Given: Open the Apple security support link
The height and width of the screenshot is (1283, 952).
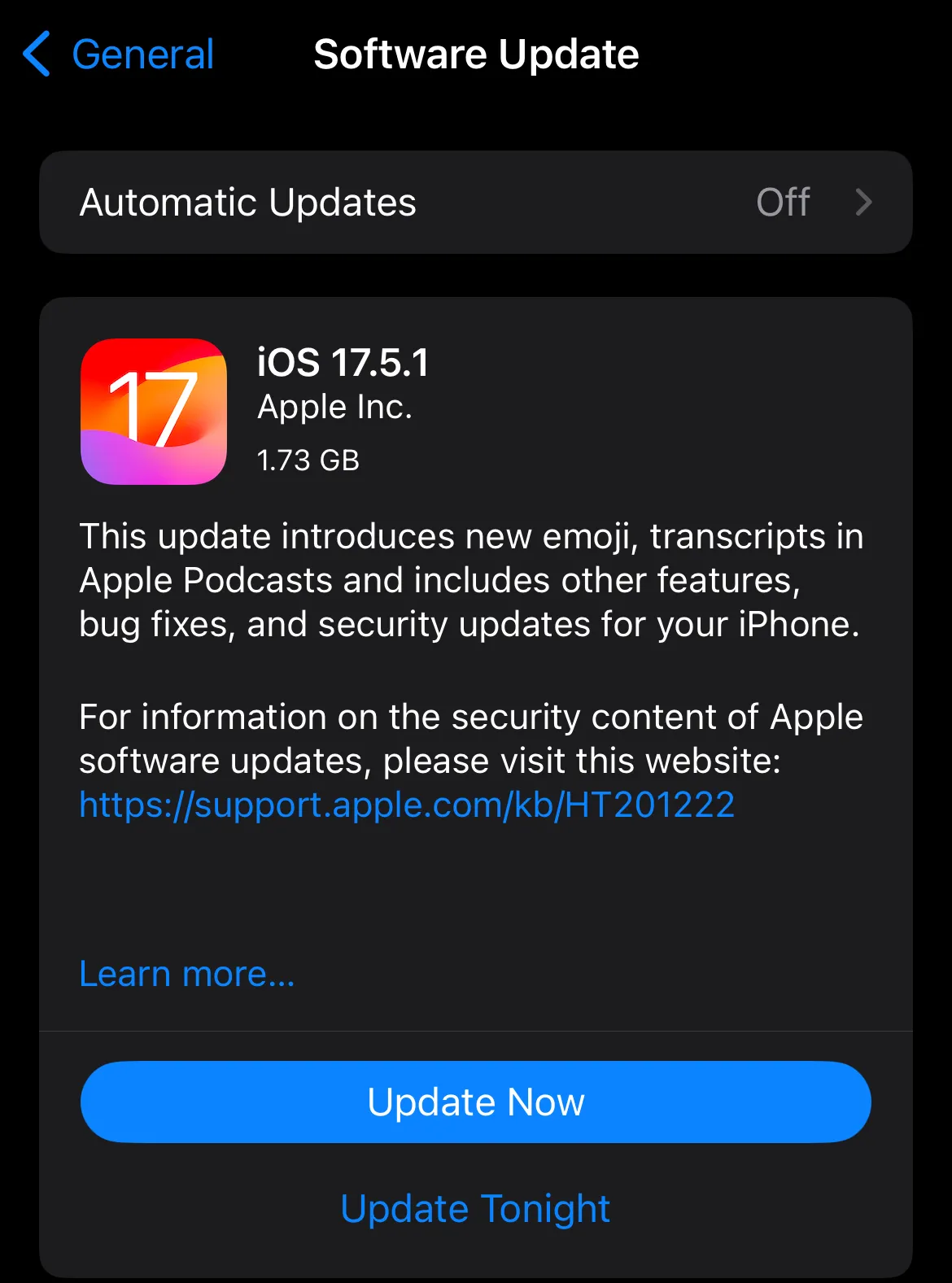Looking at the screenshot, I should point(406,805).
